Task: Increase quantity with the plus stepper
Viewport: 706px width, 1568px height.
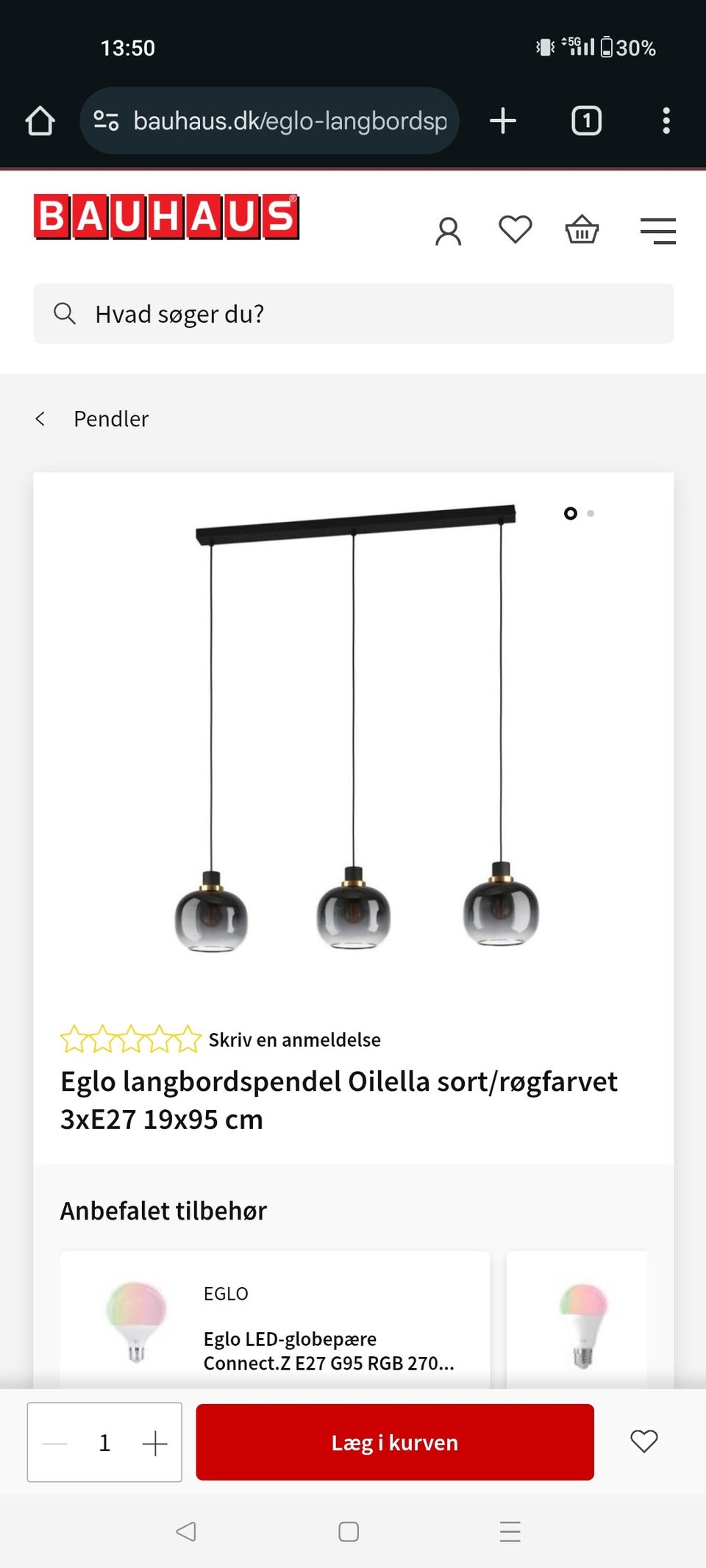Action: click(155, 1442)
